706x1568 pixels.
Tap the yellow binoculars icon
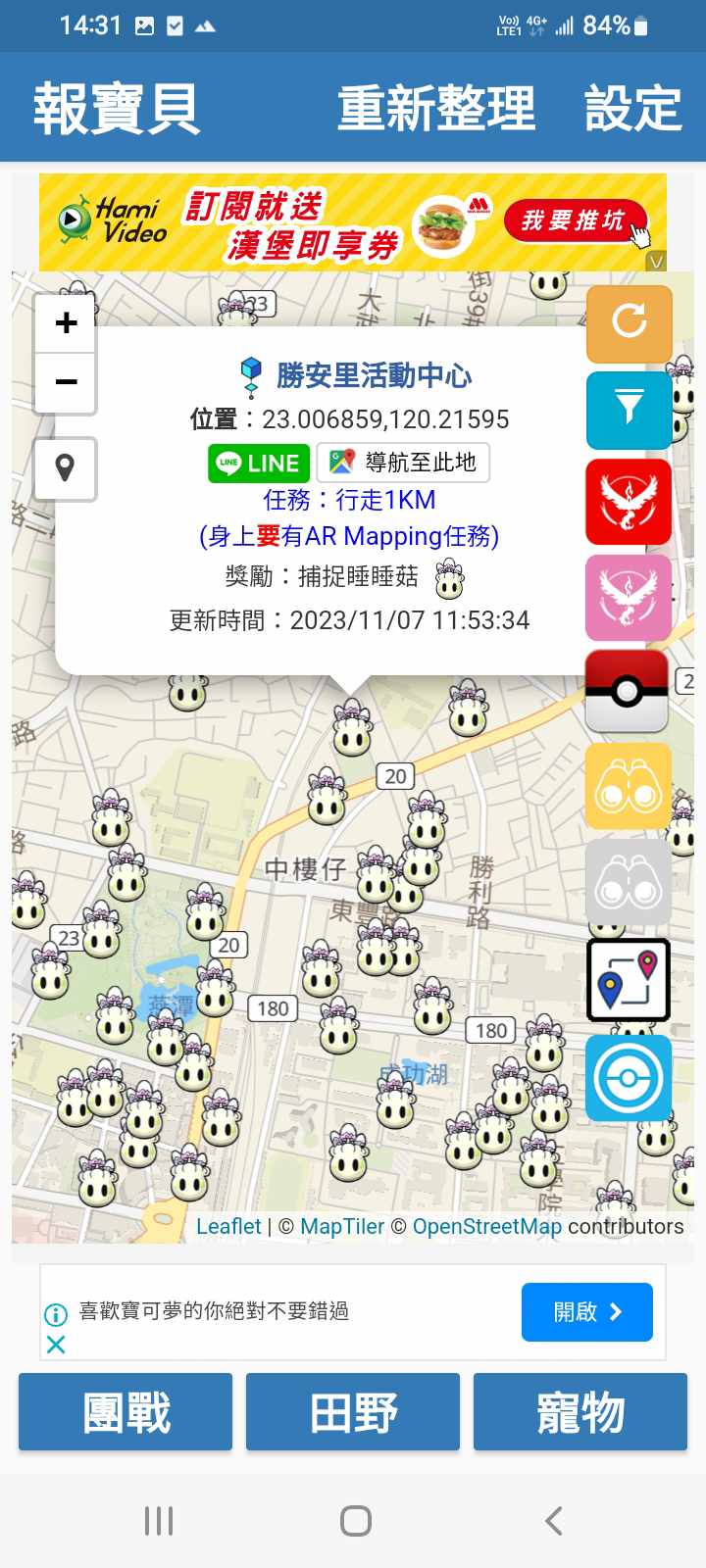click(629, 787)
